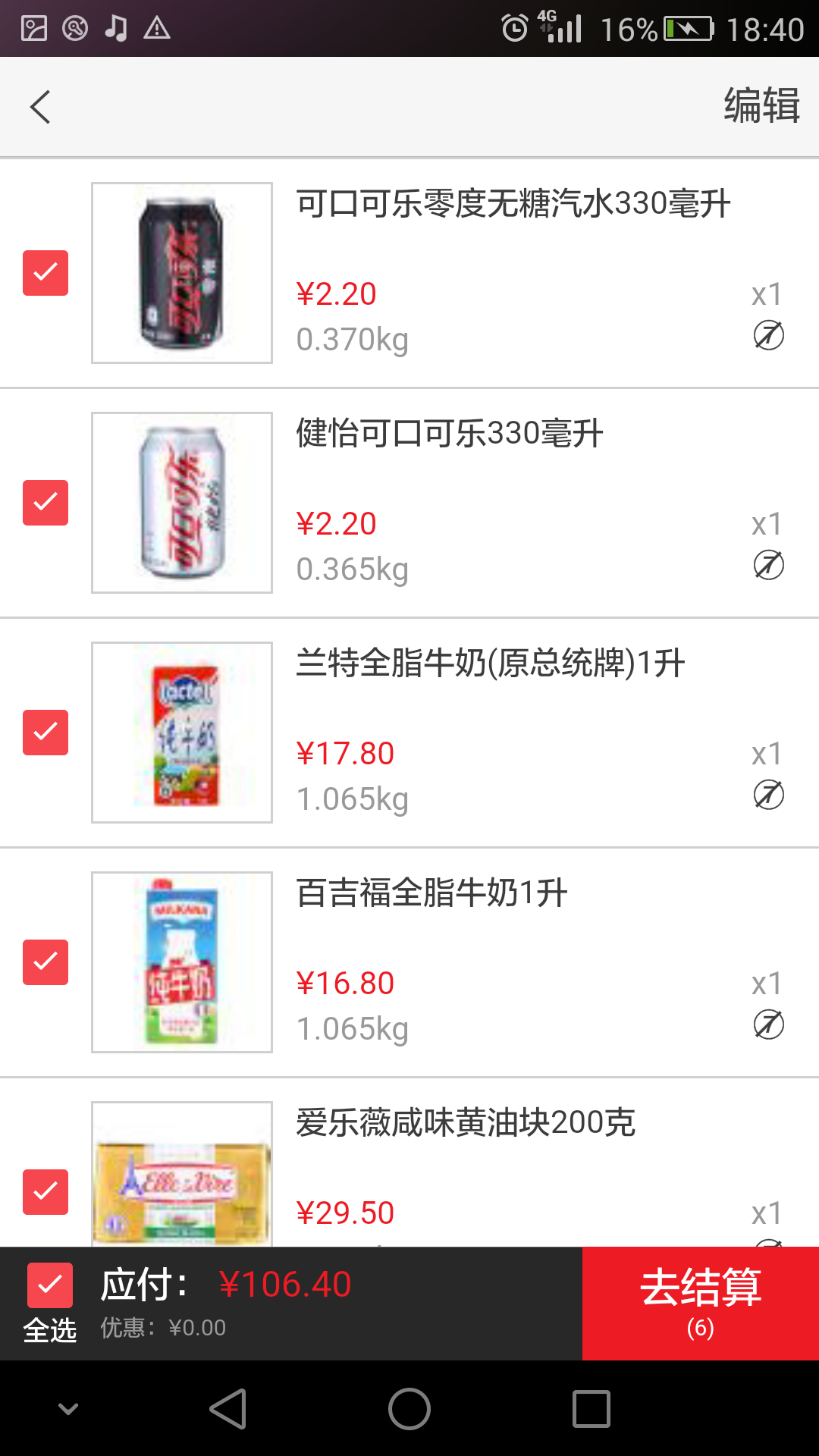
Task: Uncheck 可口可乐零度无糖汽水330毫升 item
Action: [45, 273]
